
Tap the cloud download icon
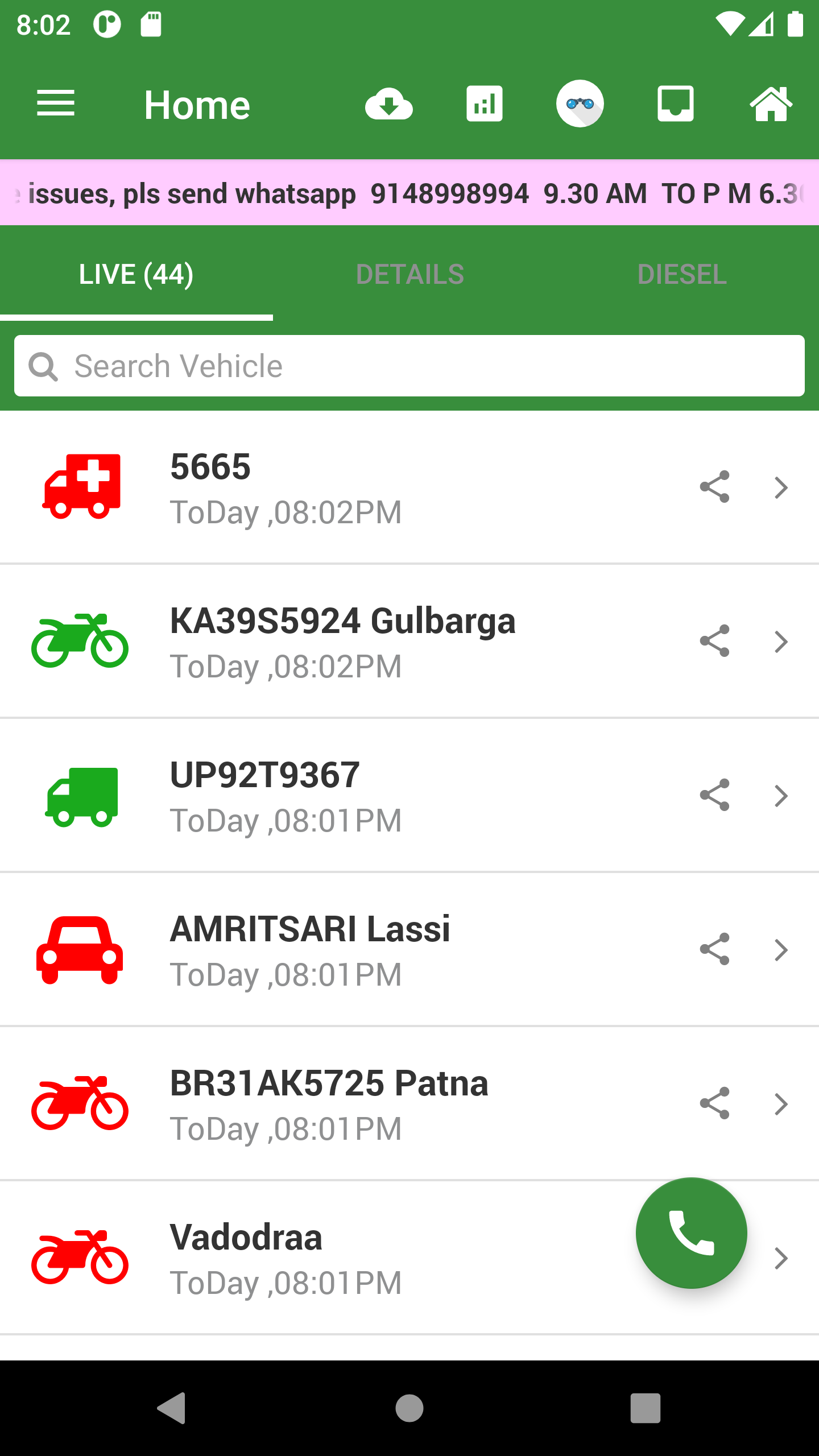point(389,105)
